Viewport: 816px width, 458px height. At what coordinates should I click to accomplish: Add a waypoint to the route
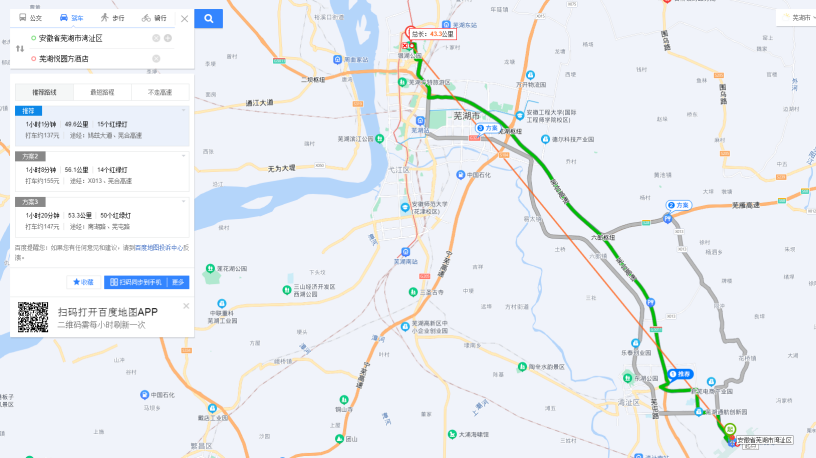coord(168,38)
